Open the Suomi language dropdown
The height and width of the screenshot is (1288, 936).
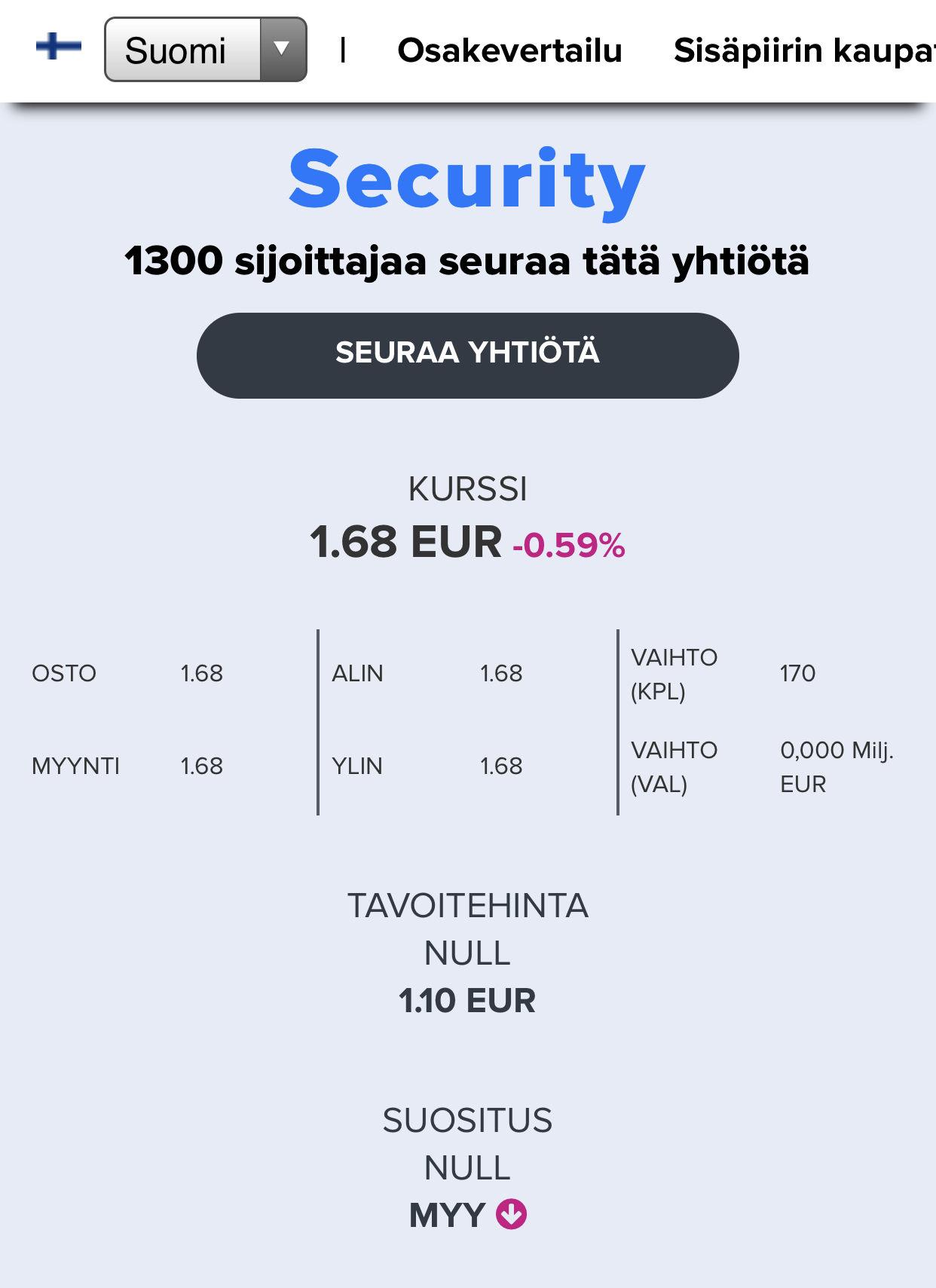coord(205,50)
